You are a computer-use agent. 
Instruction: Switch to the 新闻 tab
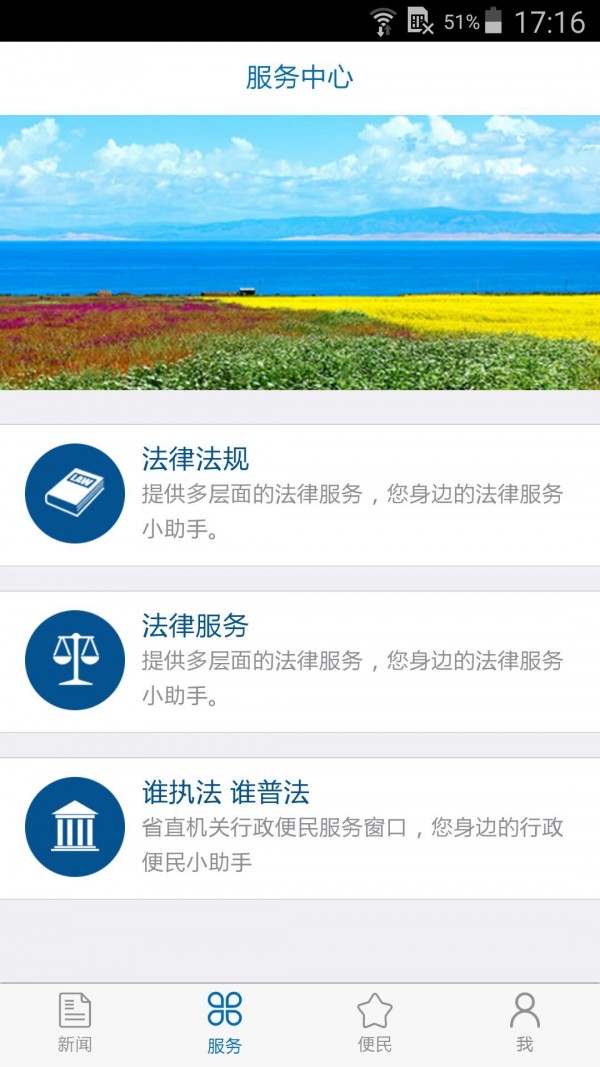click(75, 1023)
